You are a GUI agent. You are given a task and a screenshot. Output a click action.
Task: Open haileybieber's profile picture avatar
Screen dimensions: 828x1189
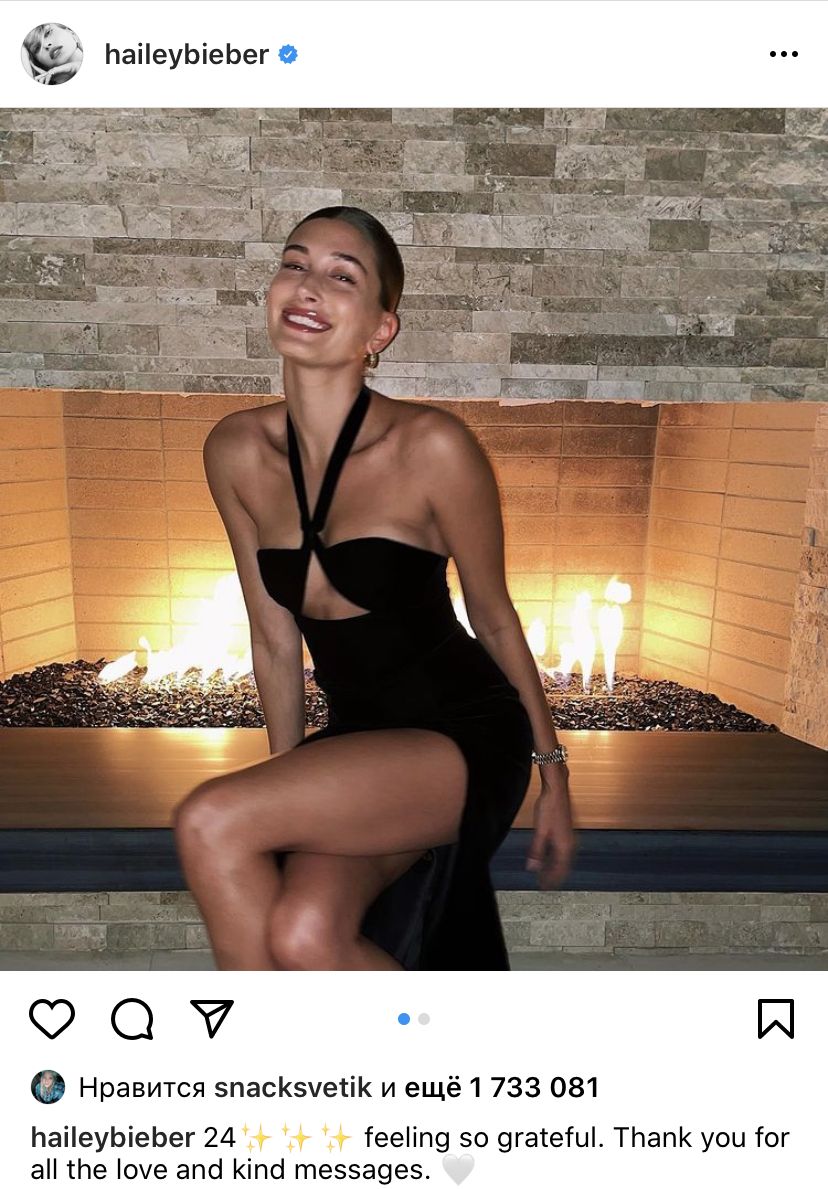coord(52,54)
